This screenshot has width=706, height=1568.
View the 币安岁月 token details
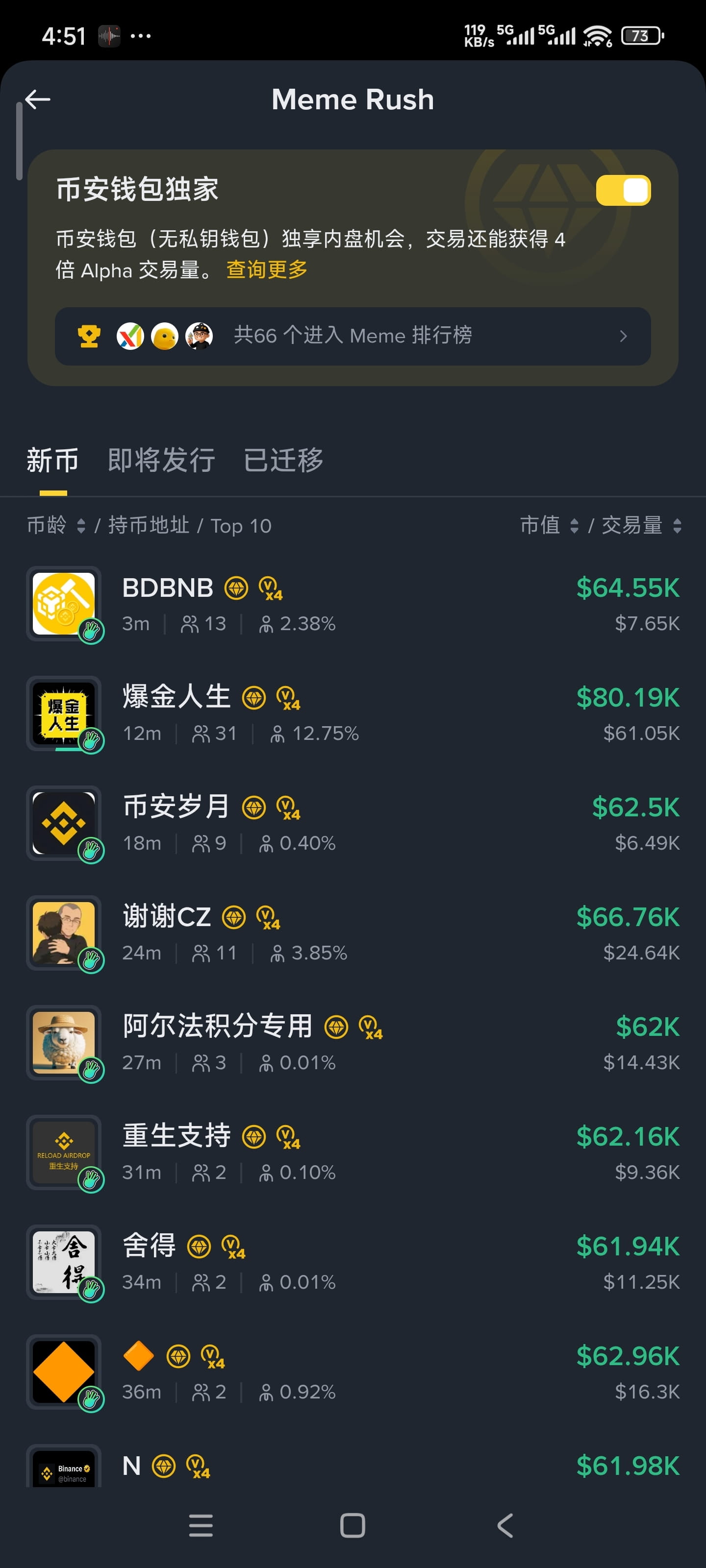(x=353, y=823)
